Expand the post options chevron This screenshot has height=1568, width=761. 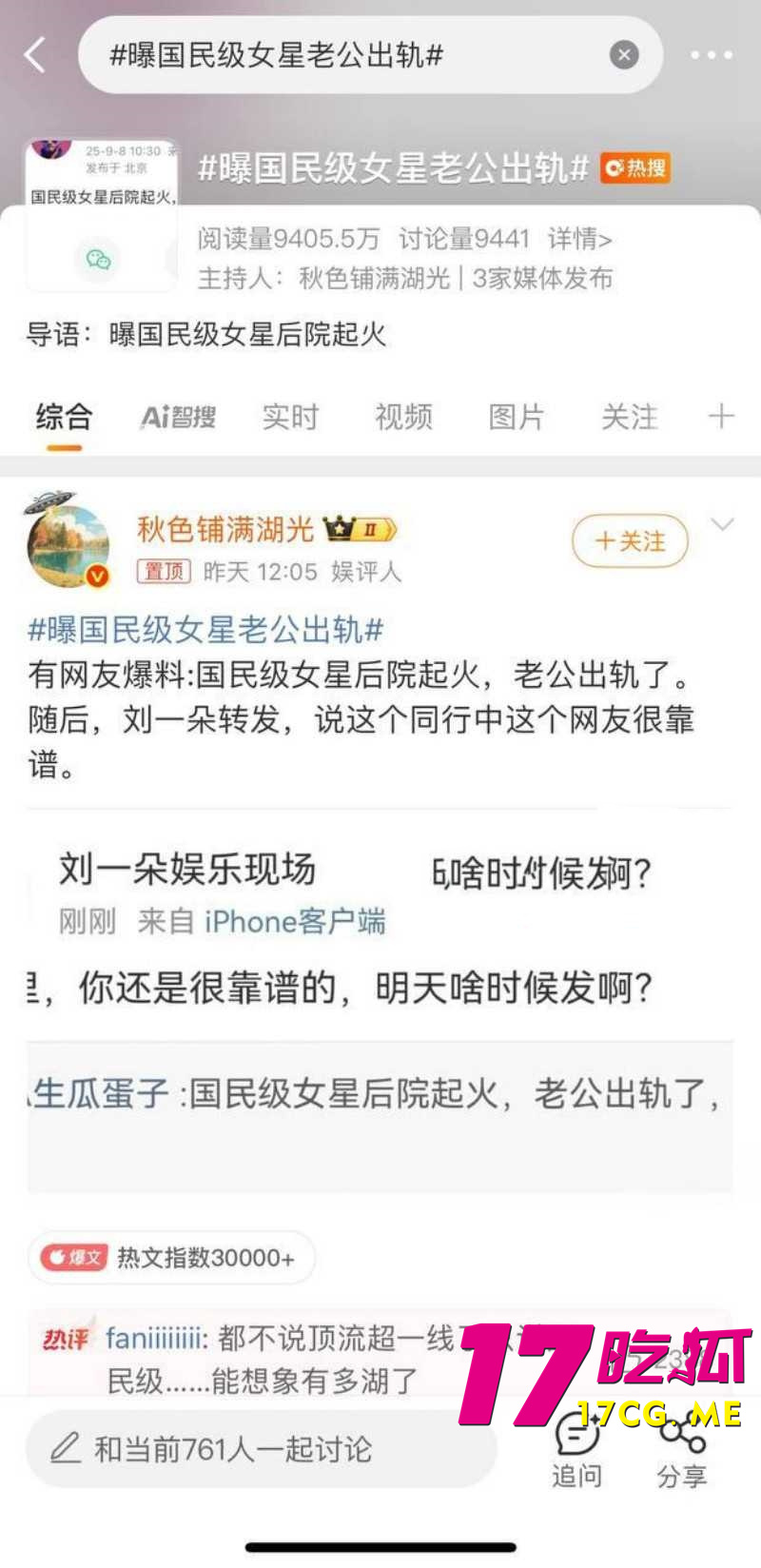pos(723,524)
